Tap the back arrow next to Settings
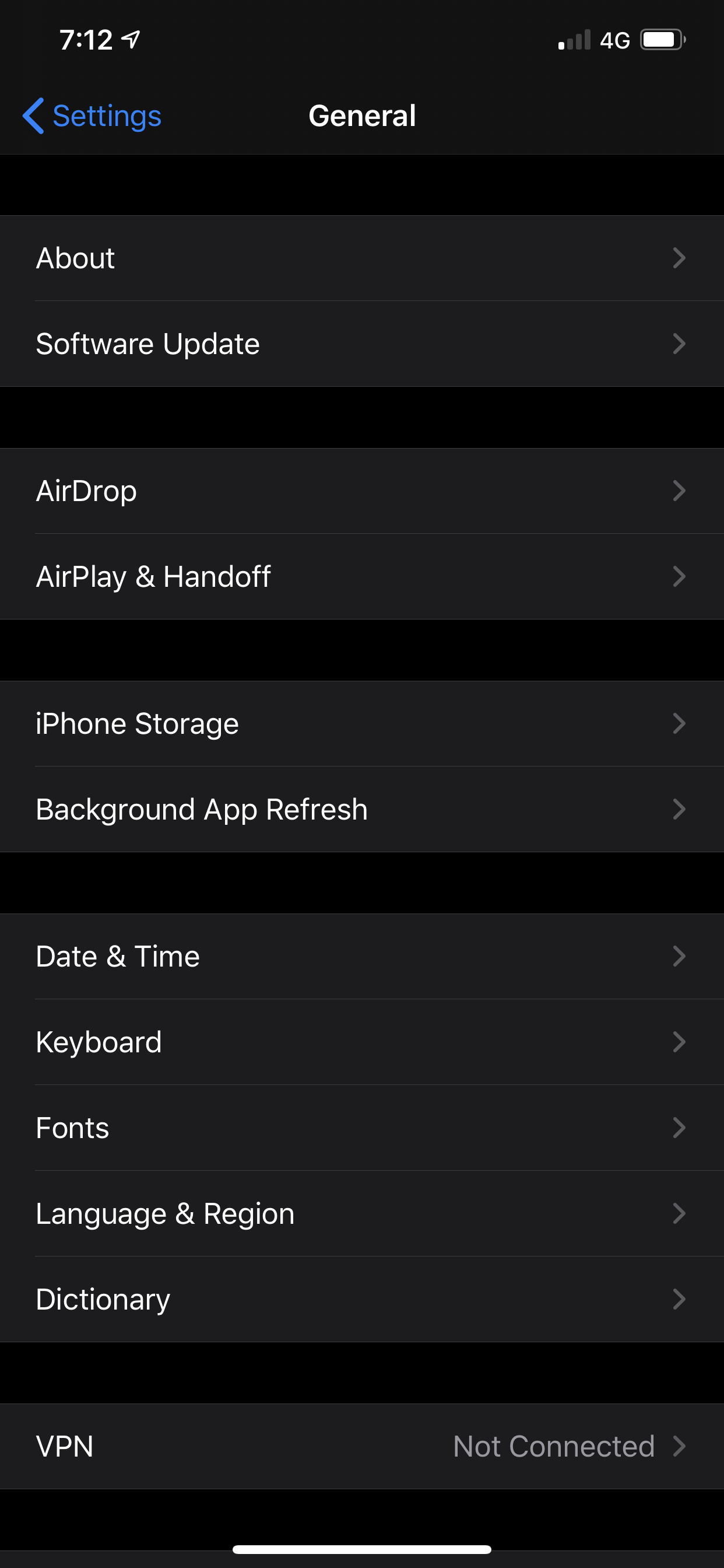Screen dimensions: 724x1568 pos(33,116)
